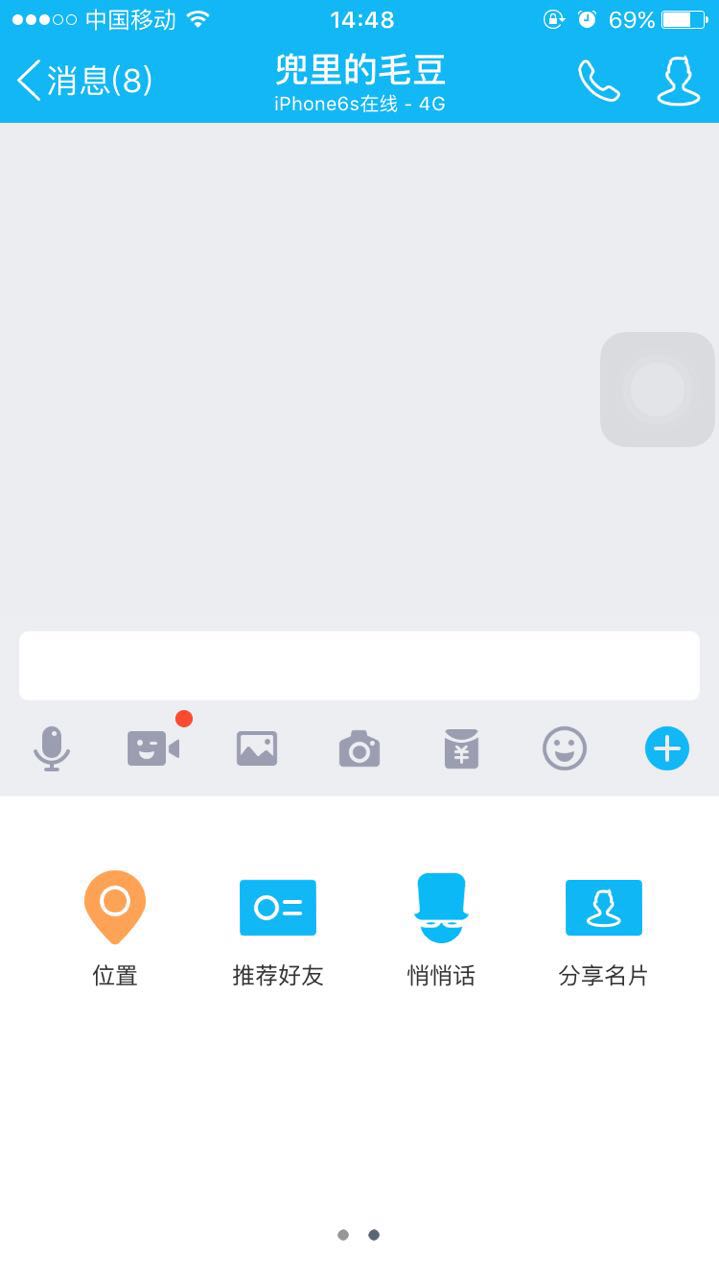The image size is (719, 1280).
Task: Open 悄悄话 whisper message
Action: click(x=441, y=930)
